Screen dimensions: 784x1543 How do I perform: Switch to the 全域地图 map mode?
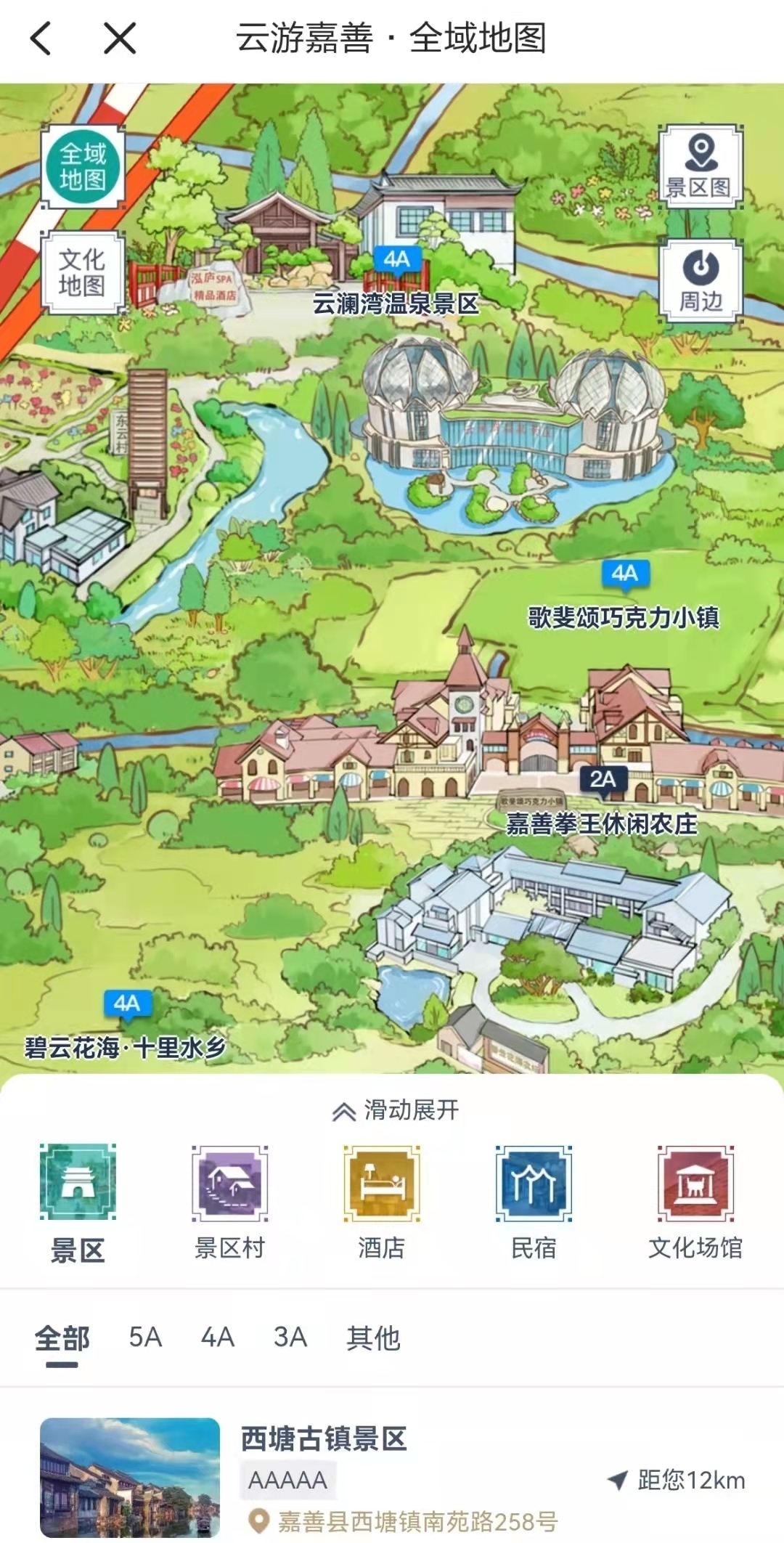coord(83,166)
